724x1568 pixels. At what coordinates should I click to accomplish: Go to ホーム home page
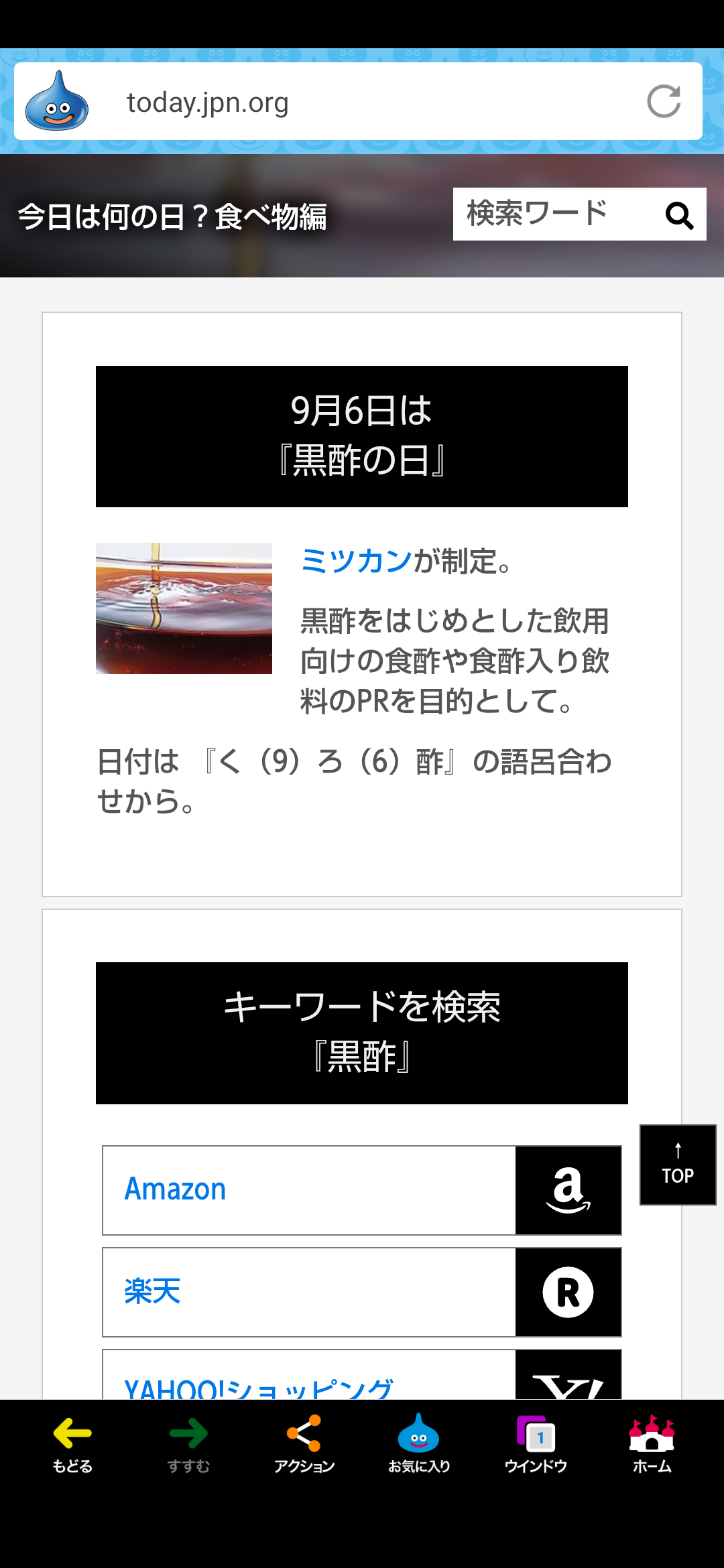[652, 1444]
